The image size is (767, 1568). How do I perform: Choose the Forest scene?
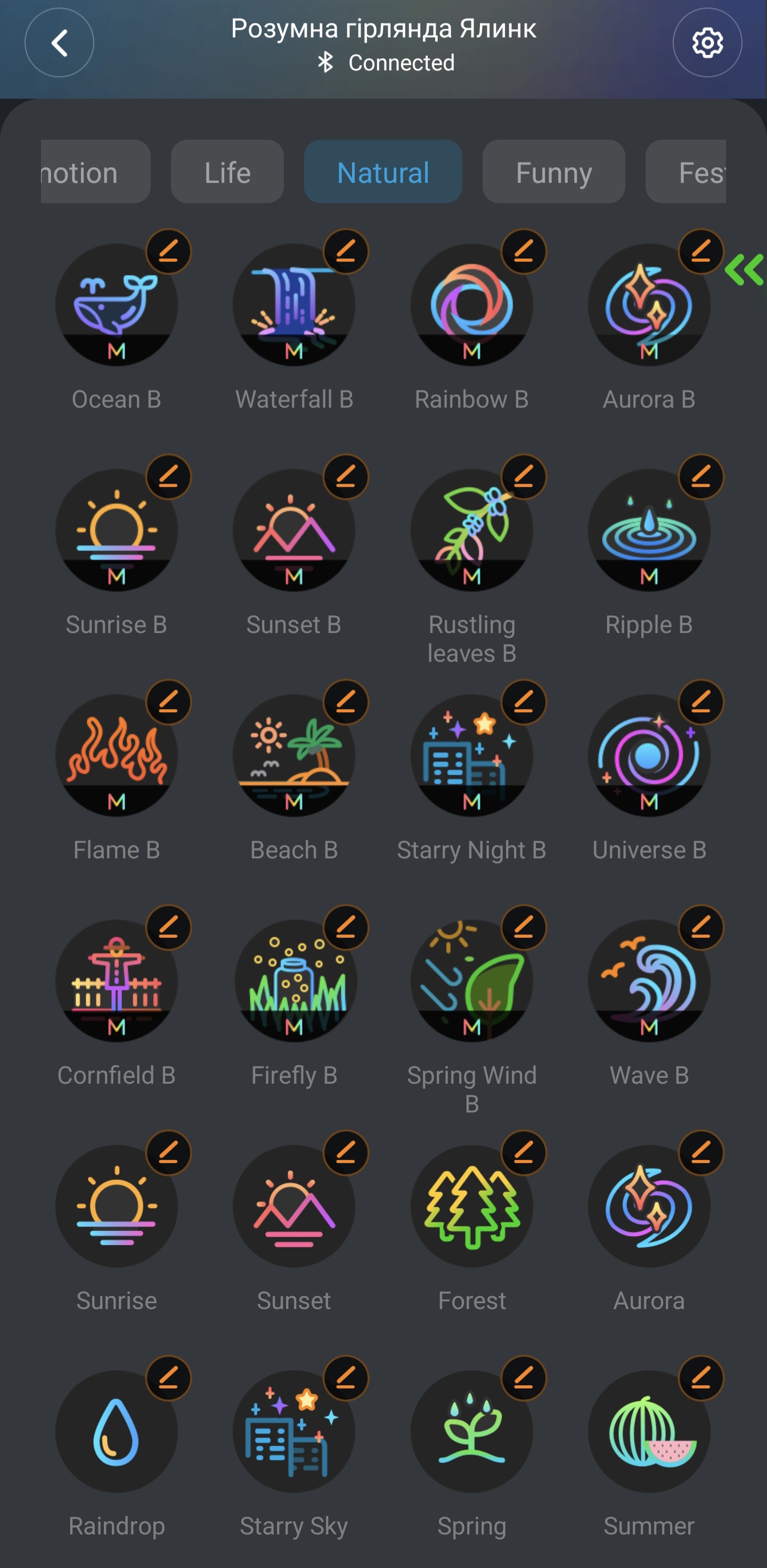pos(471,1205)
